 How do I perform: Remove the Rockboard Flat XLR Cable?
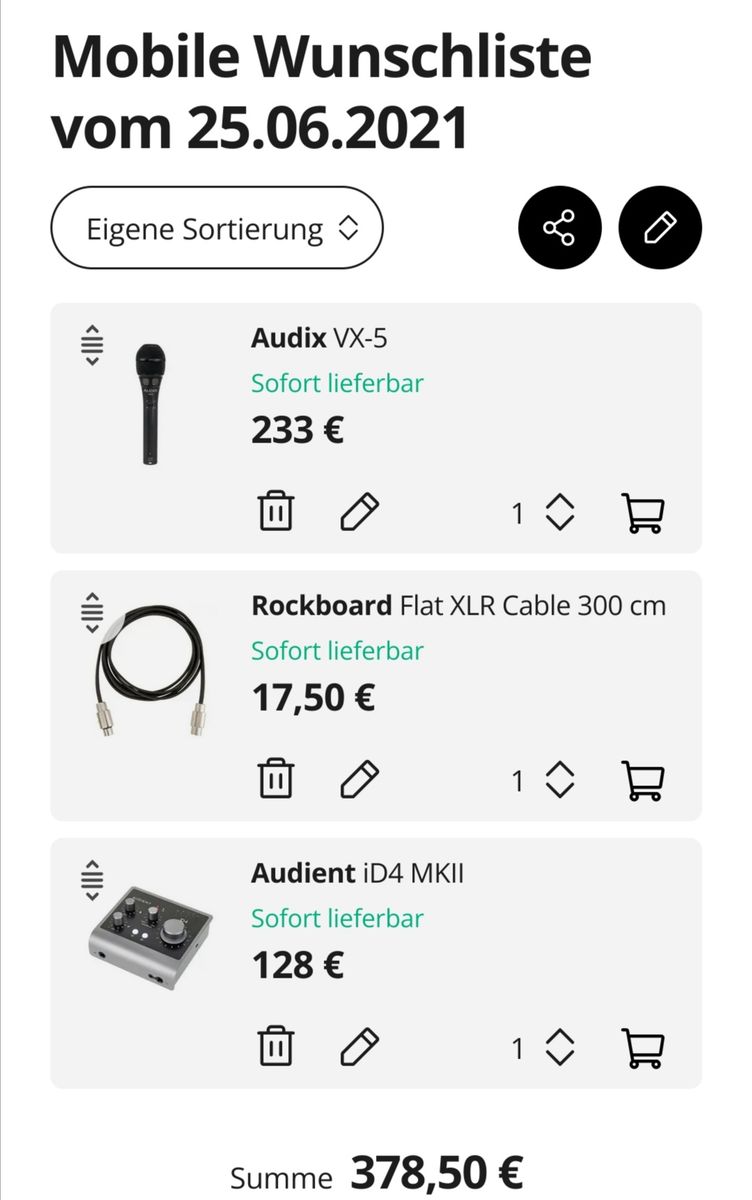(x=276, y=780)
